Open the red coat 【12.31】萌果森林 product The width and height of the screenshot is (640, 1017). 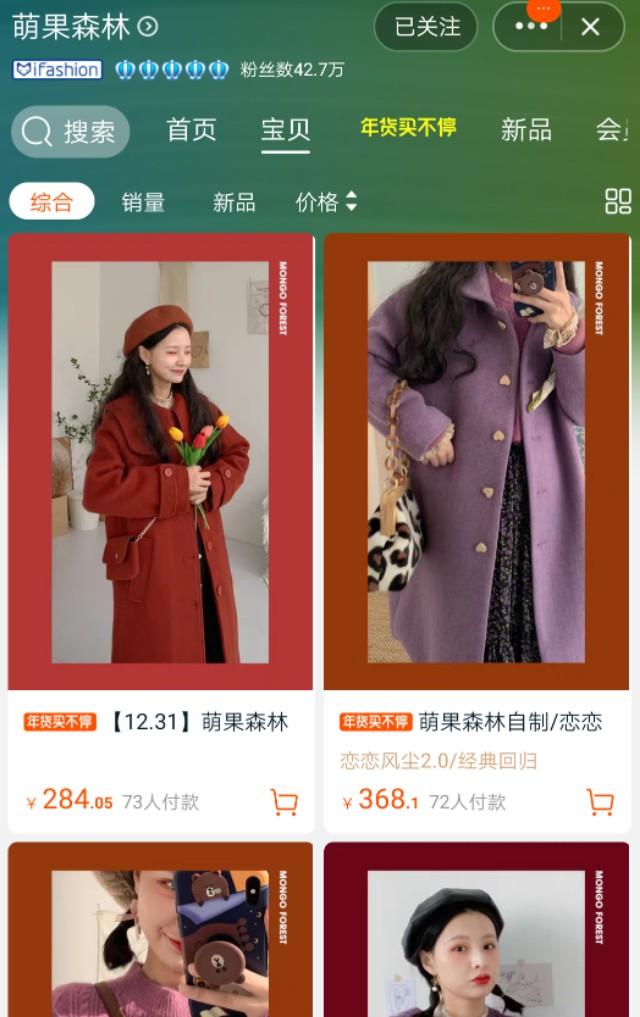click(160, 462)
